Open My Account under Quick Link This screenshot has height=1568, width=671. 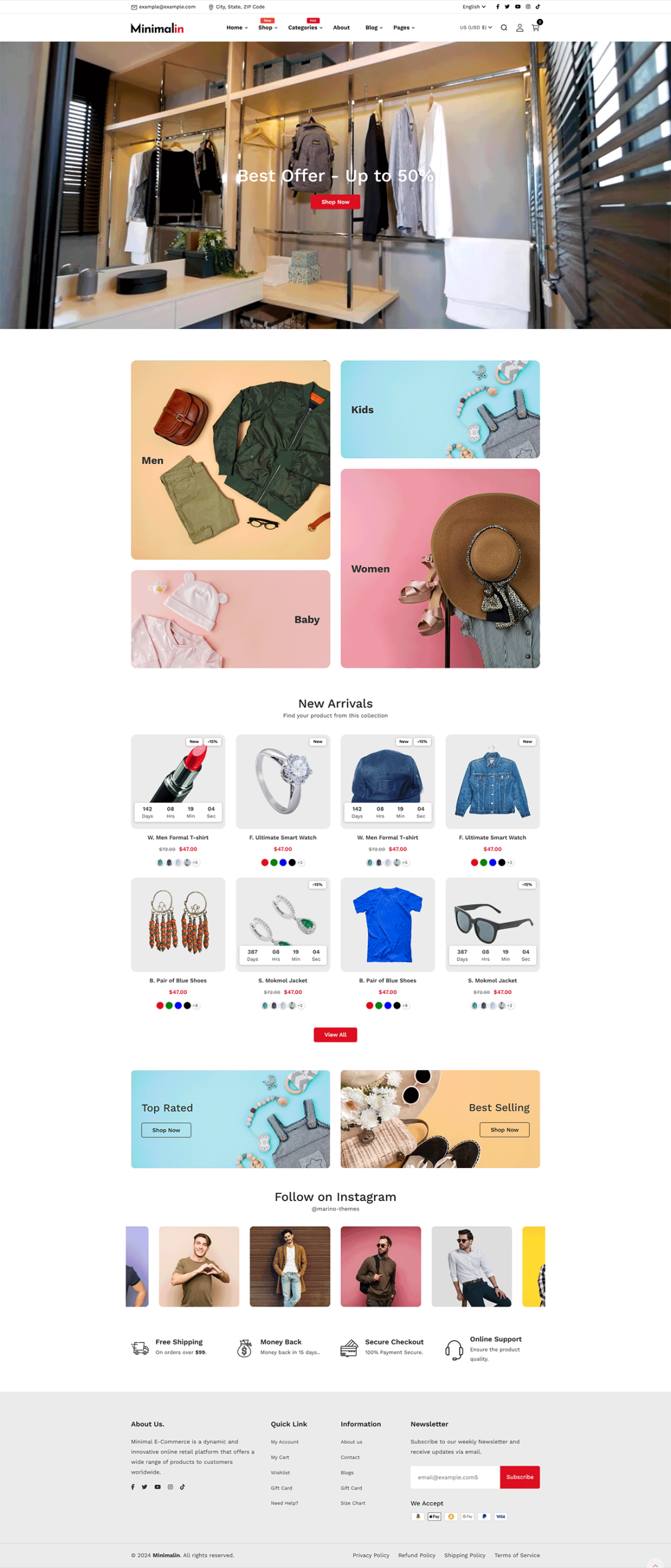[x=285, y=1442]
